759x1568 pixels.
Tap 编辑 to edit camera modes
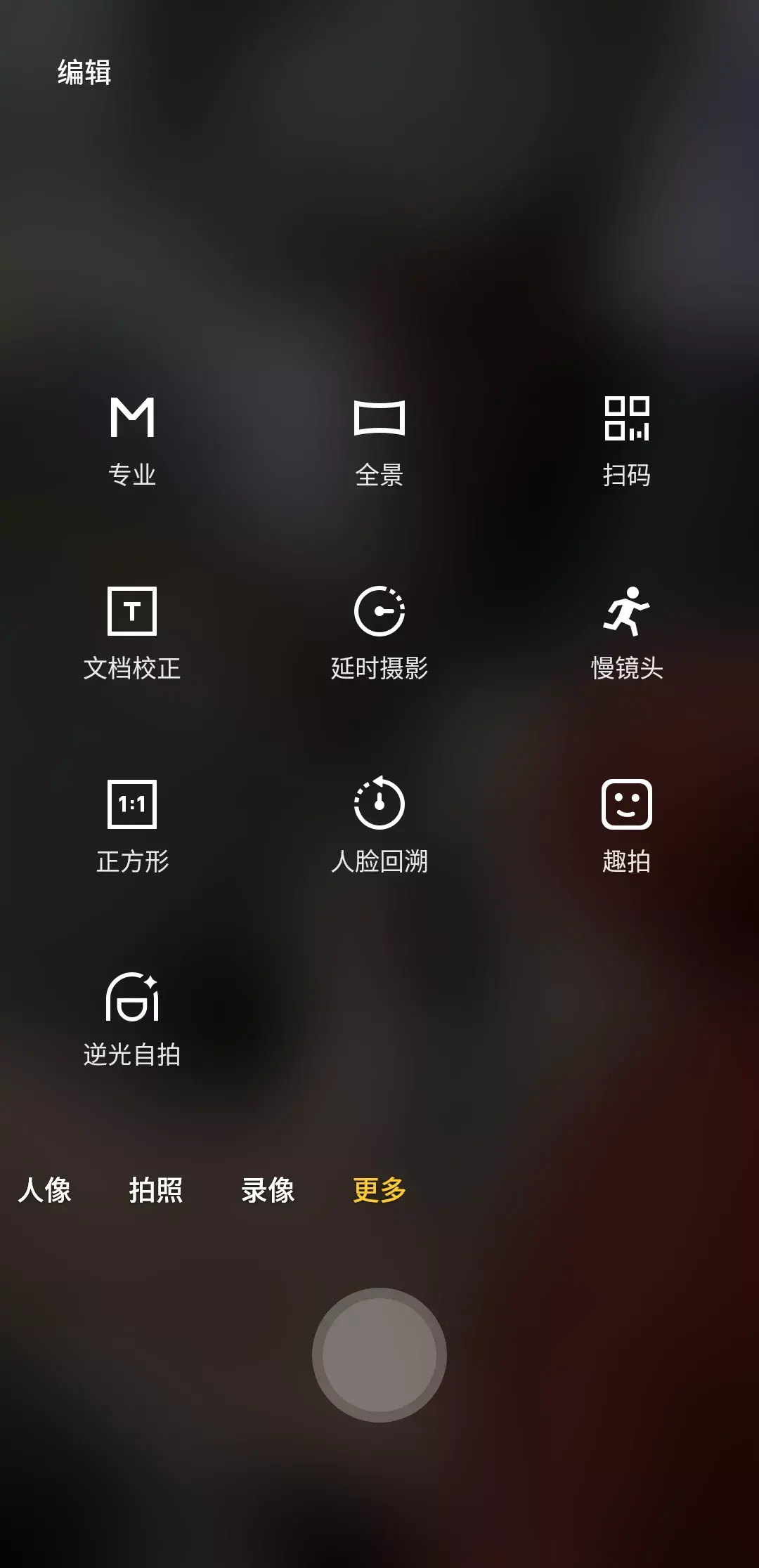tap(84, 72)
